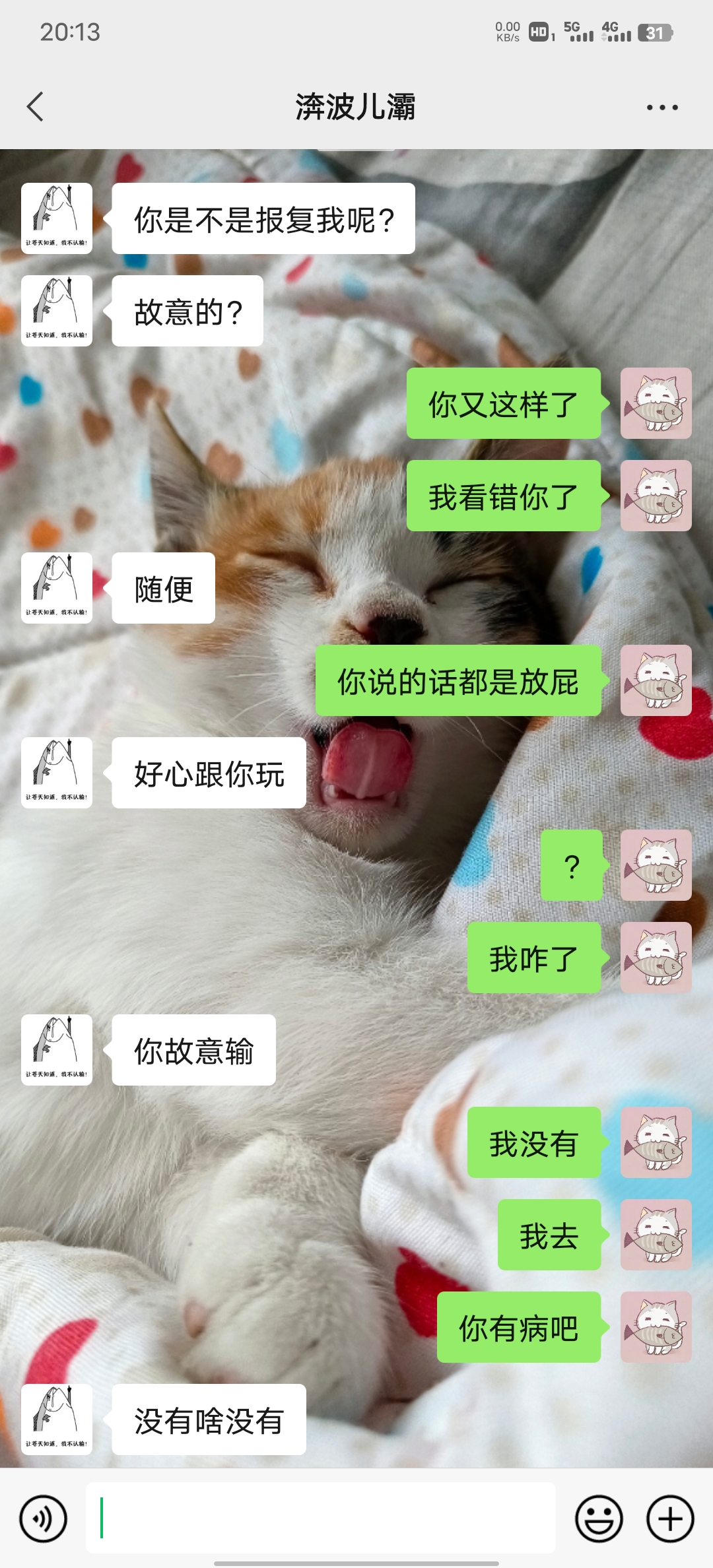This screenshot has width=713, height=1568.
Task: Focus the message text field
Action: click(320, 1518)
